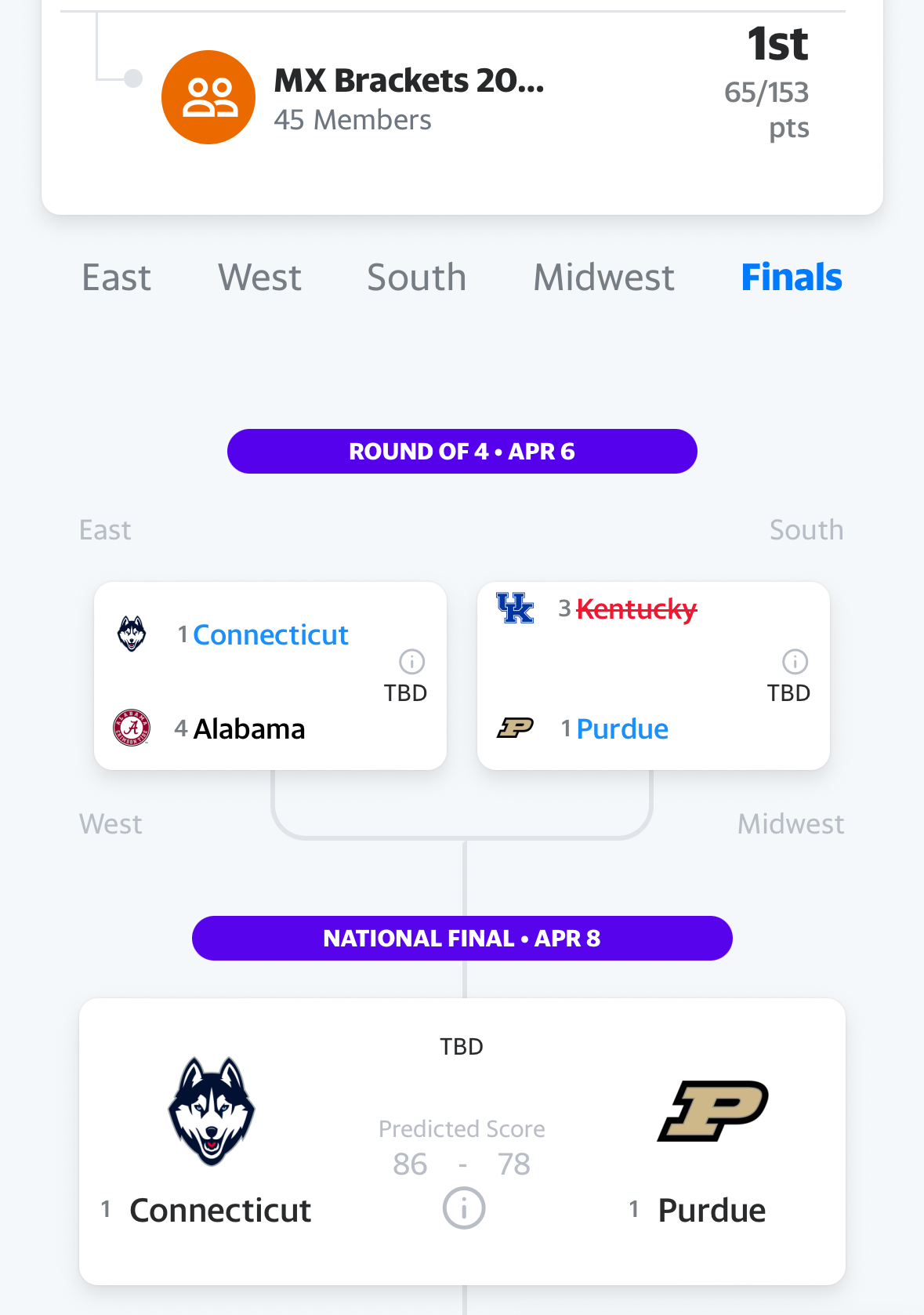This screenshot has width=924, height=1315.
Task: Open info for Kentucky vs Purdue matchup
Action: (795, 662)
